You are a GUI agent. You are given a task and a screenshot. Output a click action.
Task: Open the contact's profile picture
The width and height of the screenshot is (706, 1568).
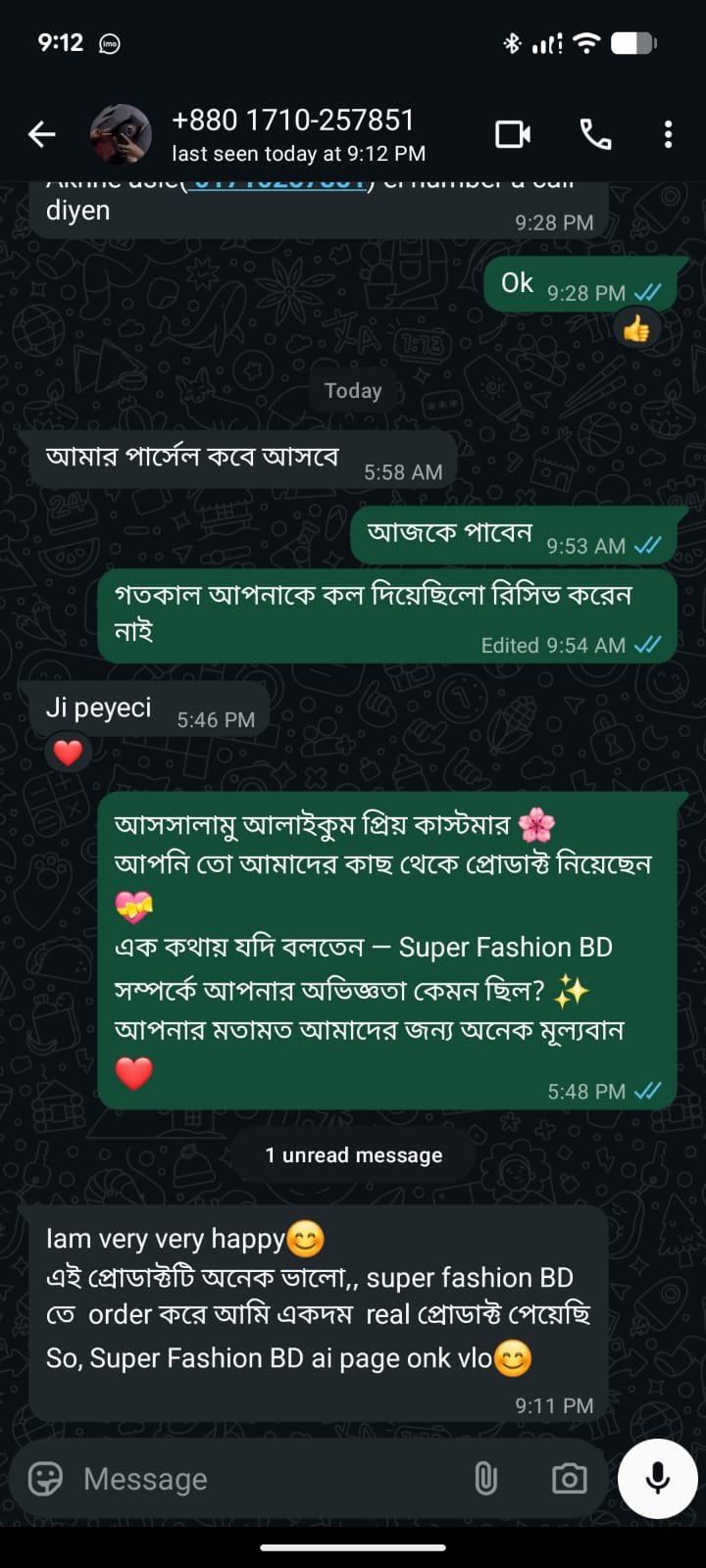pyautogui.click(x=121, y=134)
